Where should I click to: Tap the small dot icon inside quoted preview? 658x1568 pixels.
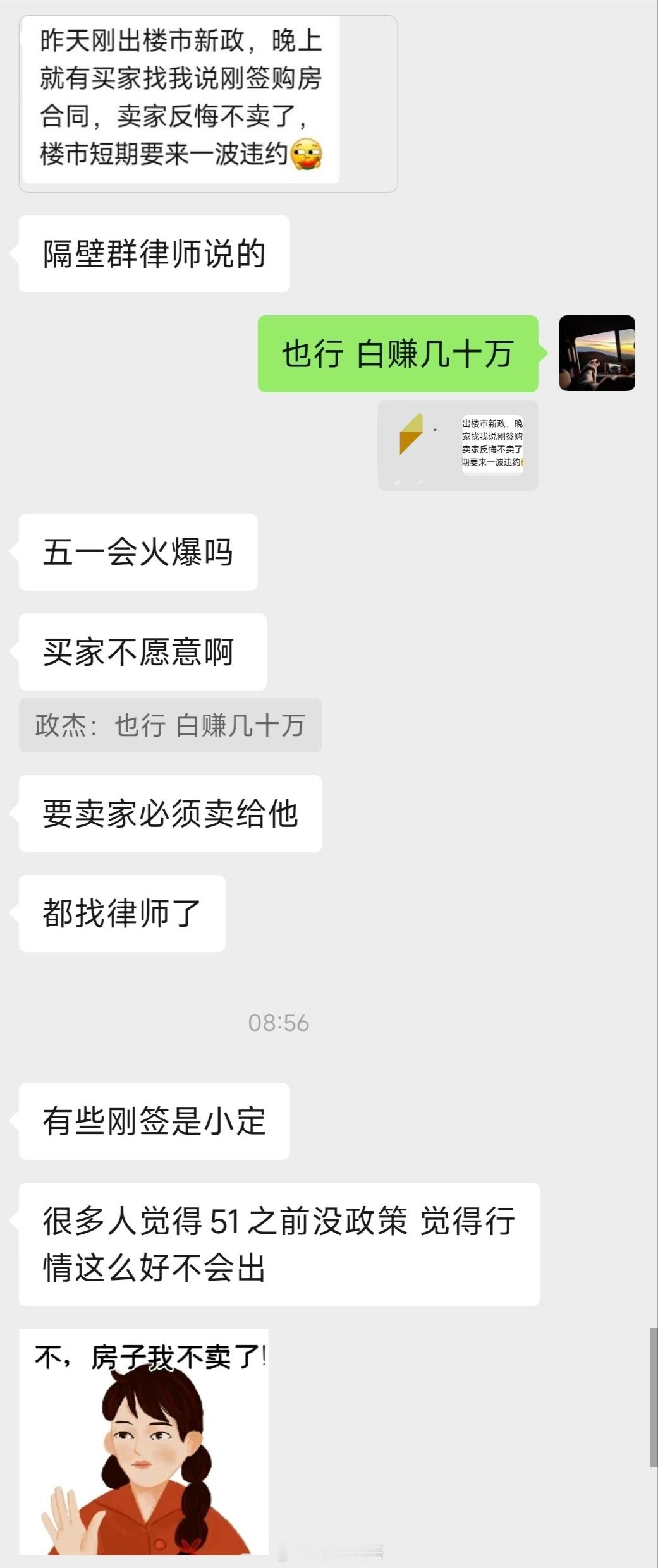[437, 429]
